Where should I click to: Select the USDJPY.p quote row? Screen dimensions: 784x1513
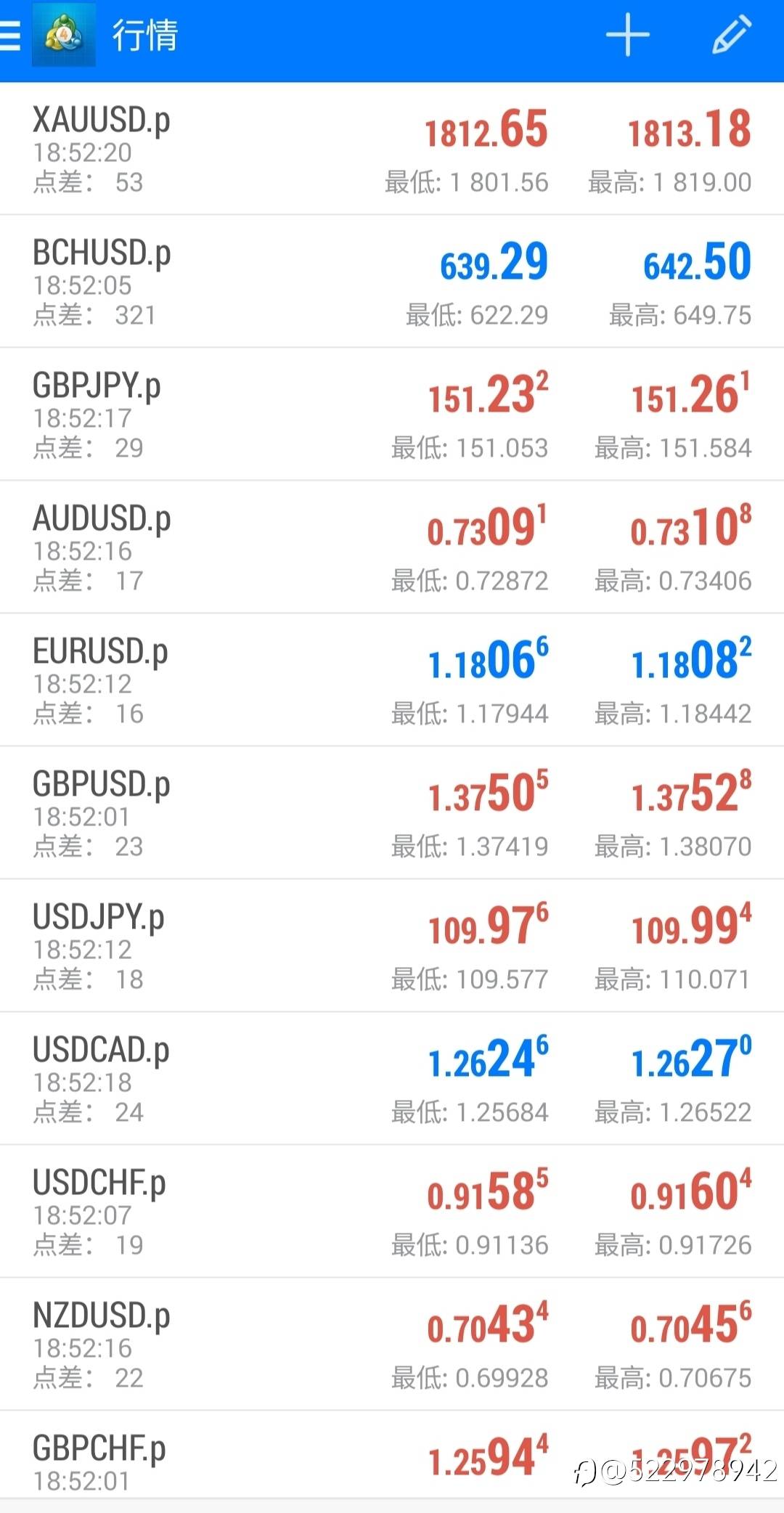click(x=392, y=946)
